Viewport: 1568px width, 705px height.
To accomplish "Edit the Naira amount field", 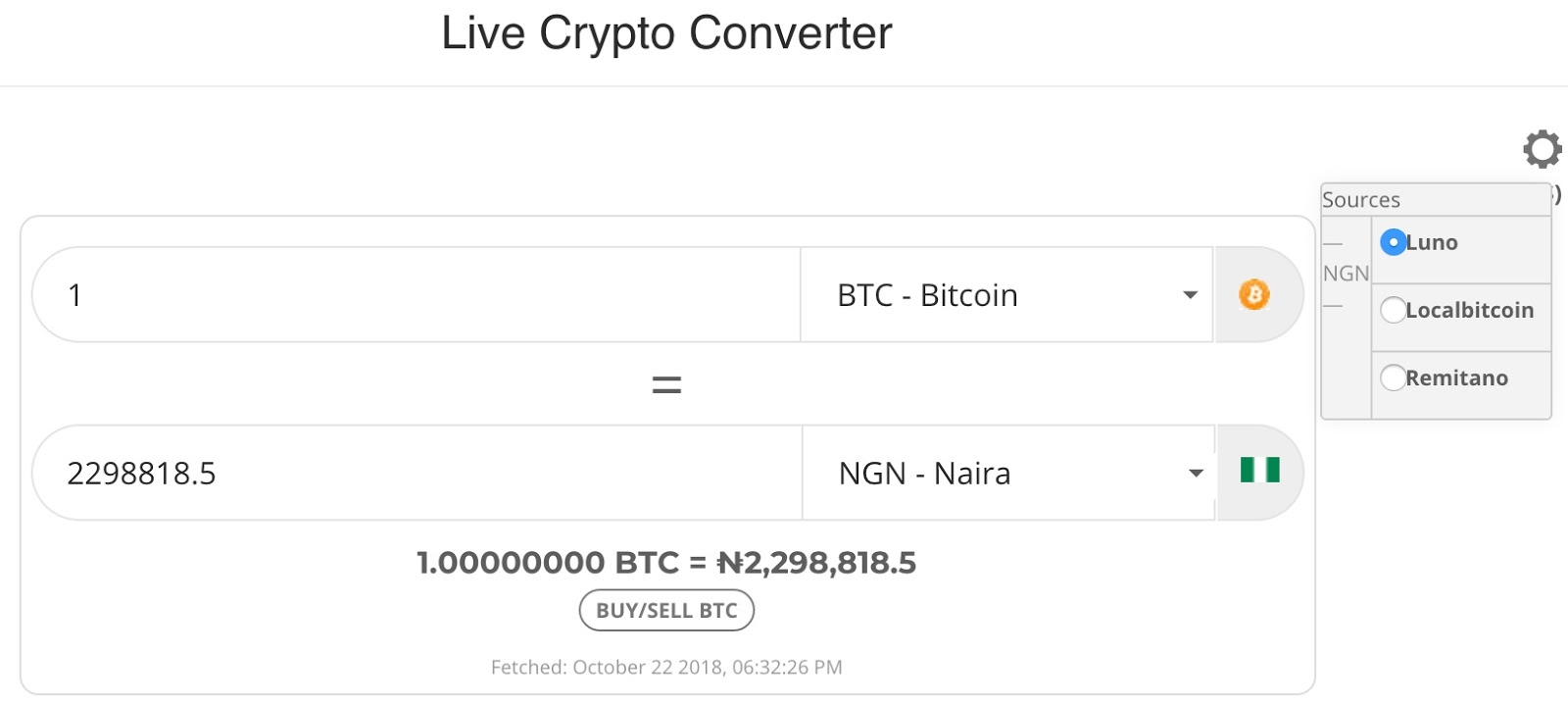I will 416,474.
